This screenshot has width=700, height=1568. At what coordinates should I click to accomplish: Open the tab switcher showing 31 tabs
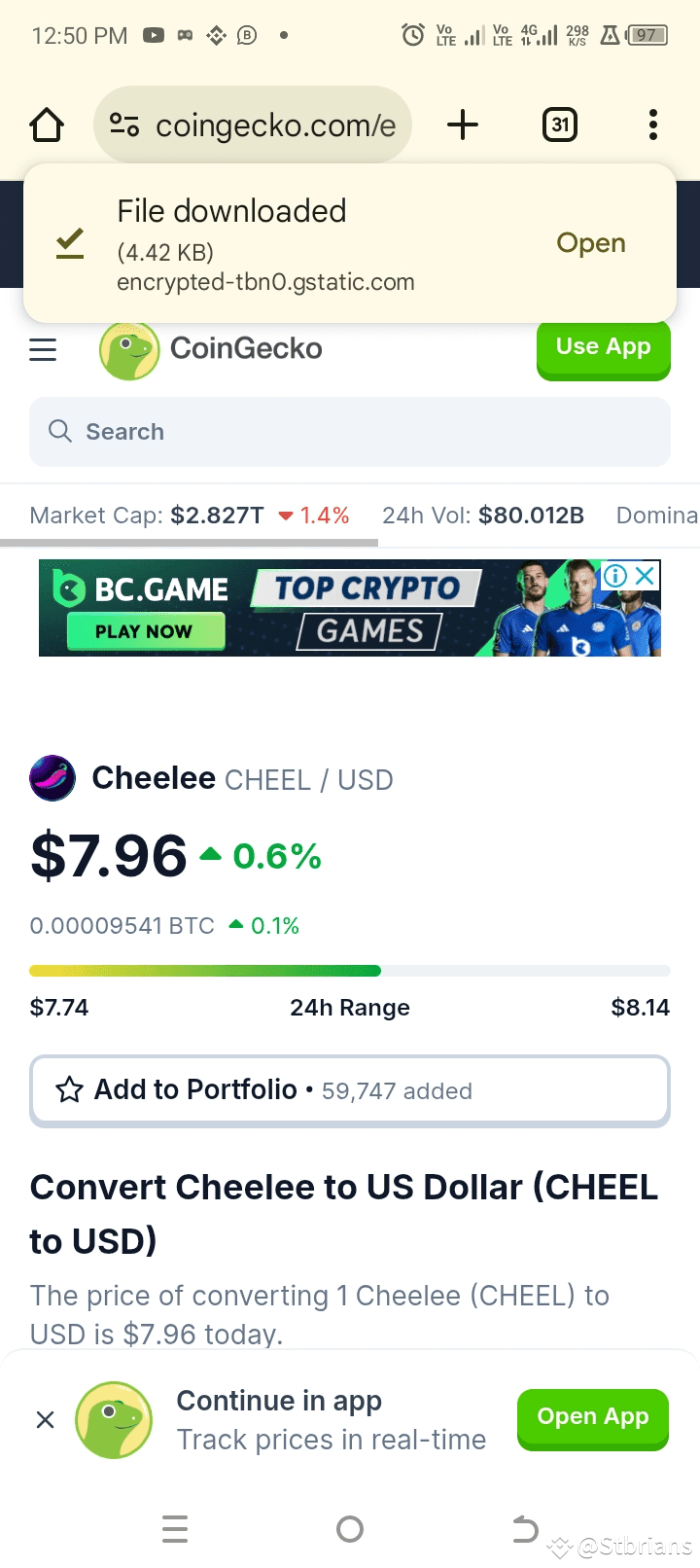click(x=560, y=125)
